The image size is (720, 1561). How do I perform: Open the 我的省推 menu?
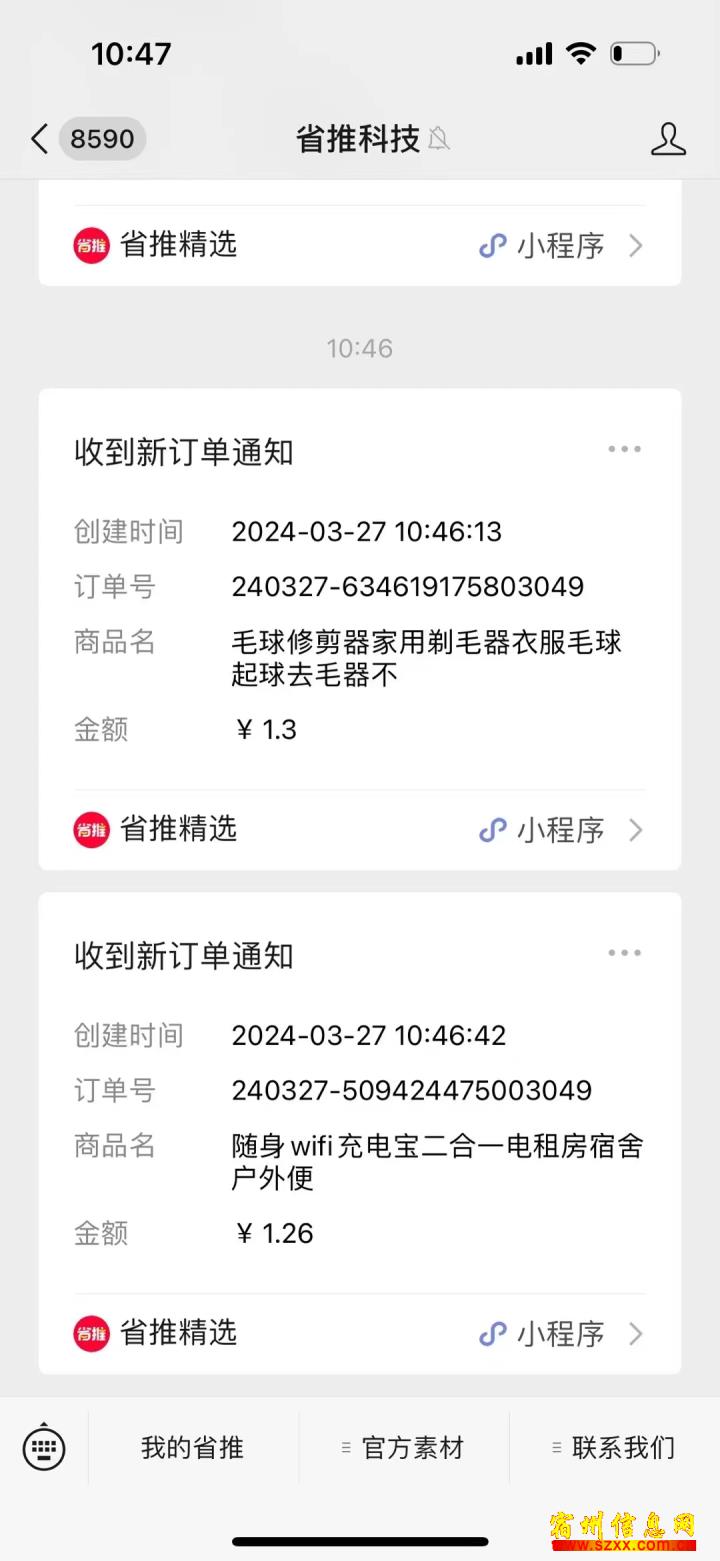[x=193, y=1447]
